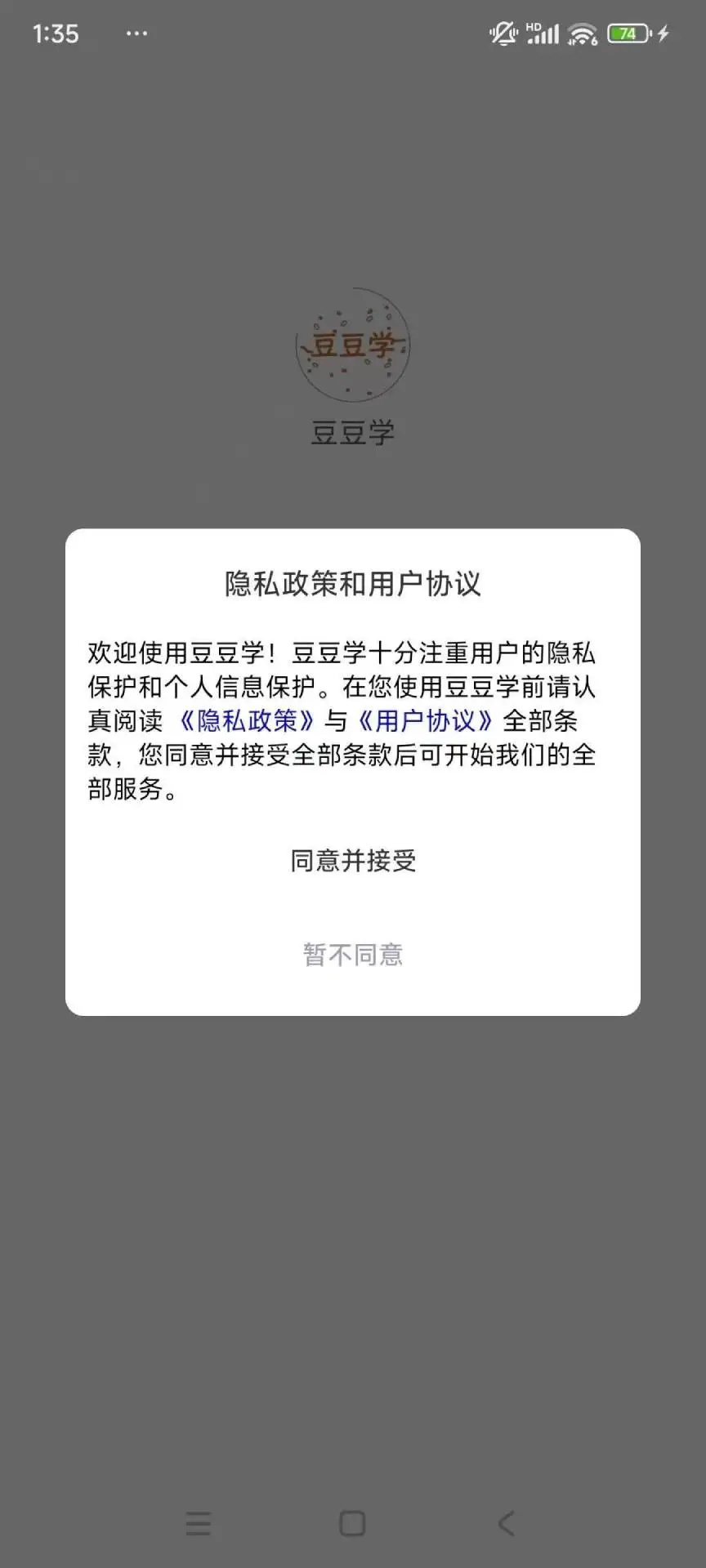Open the 《隐私政策》 link
Viewport: 706px width, 1568px height.
click(247, 720)
